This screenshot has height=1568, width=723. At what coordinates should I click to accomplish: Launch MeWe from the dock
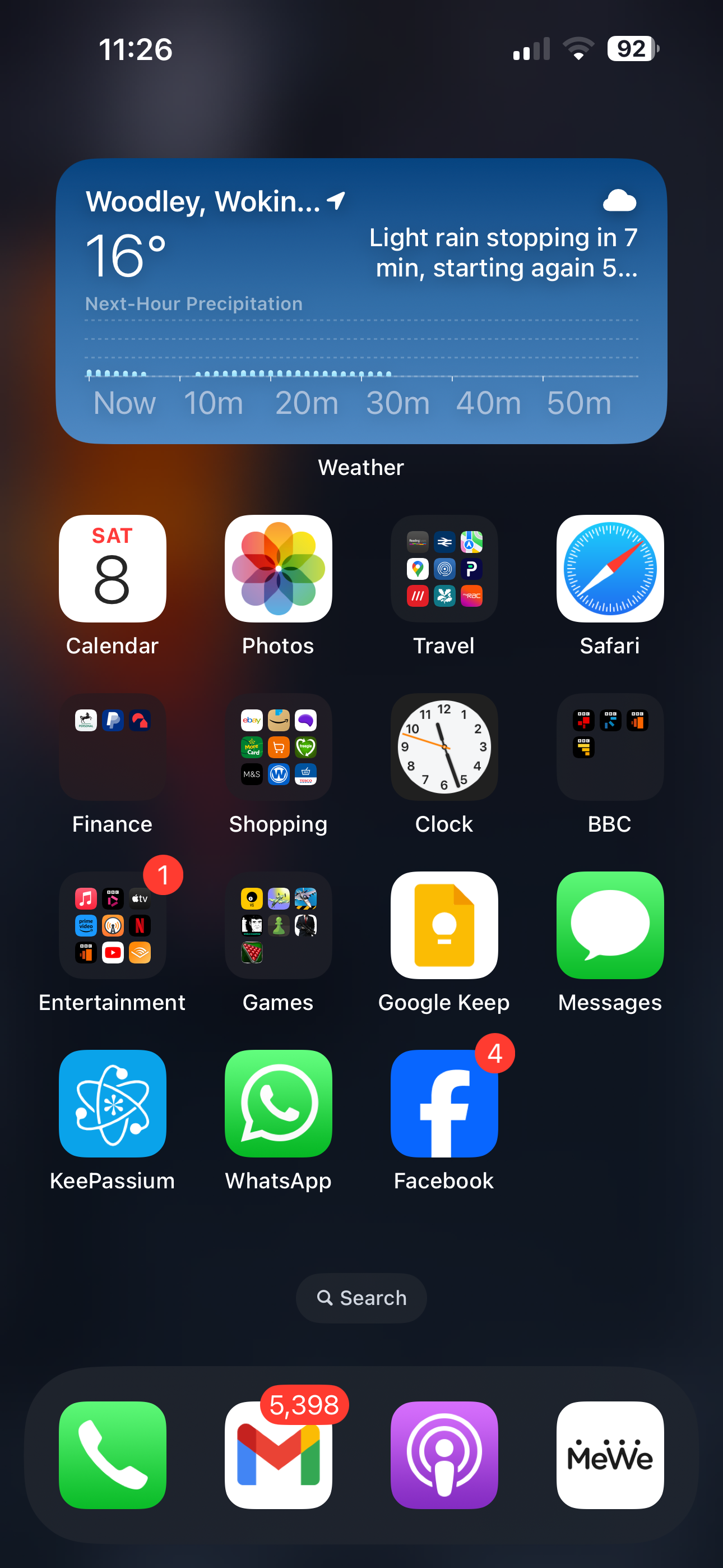click(610, 1455)
